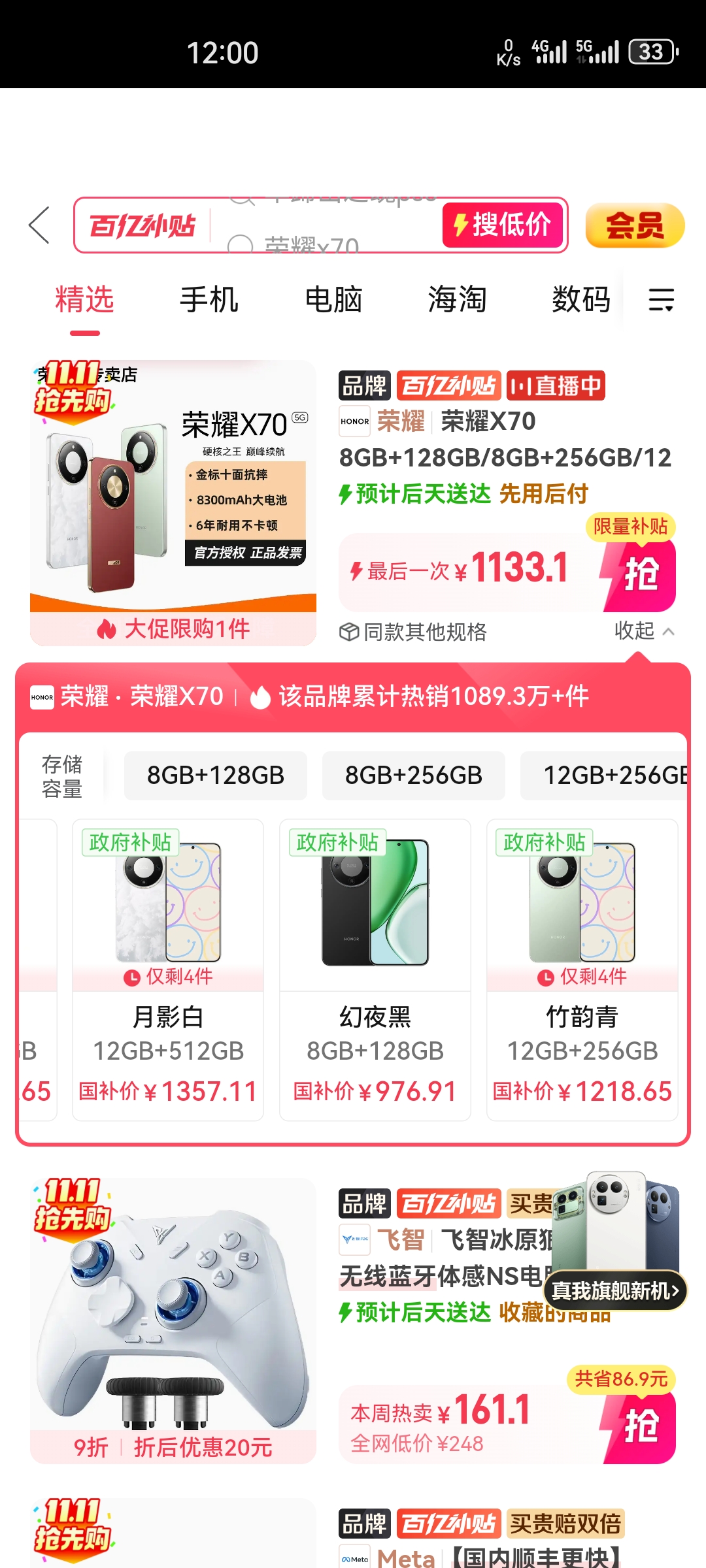This screenshot has width=706, height=1568.
Task: Switch to the 海淘 tab
Action: coord(457,301)
